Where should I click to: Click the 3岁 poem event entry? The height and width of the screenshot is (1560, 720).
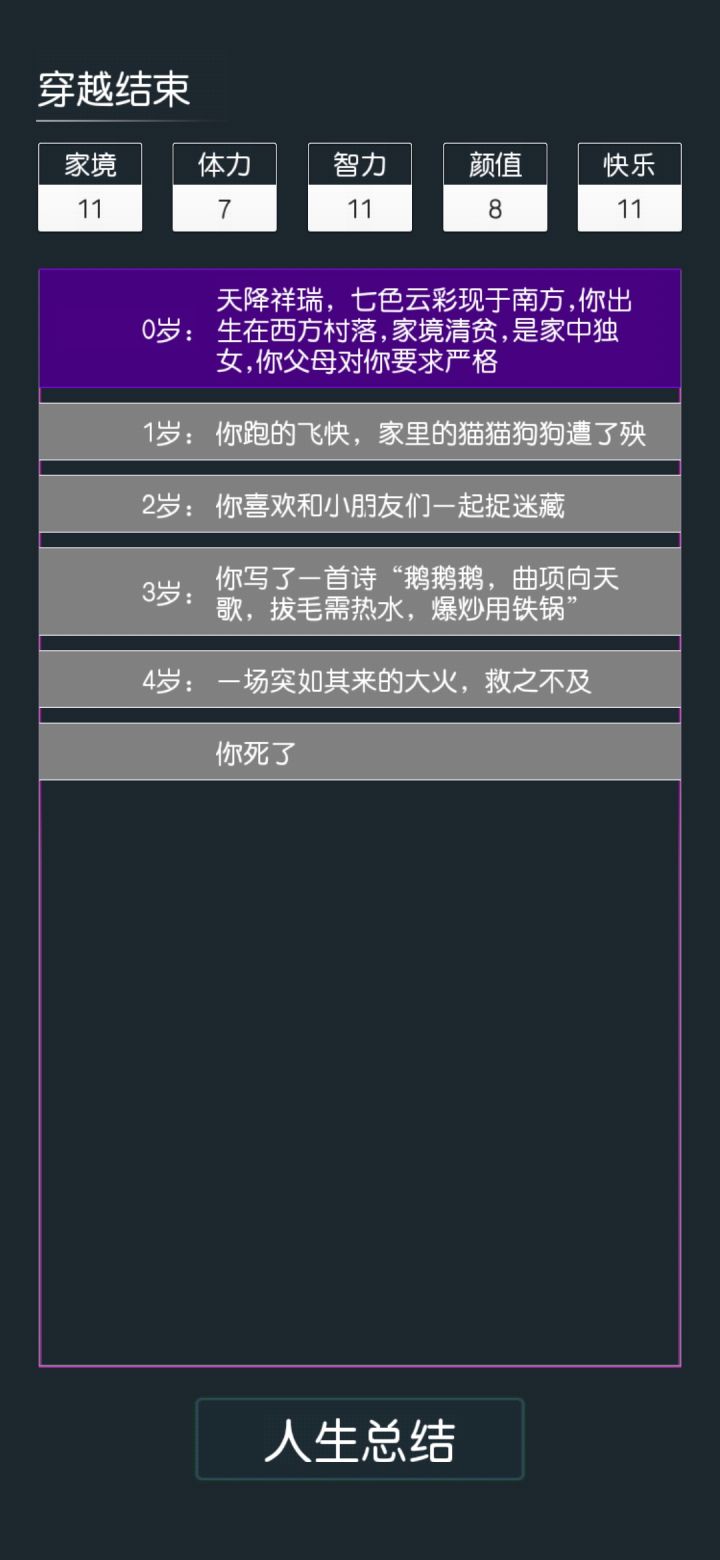point(360,590)
